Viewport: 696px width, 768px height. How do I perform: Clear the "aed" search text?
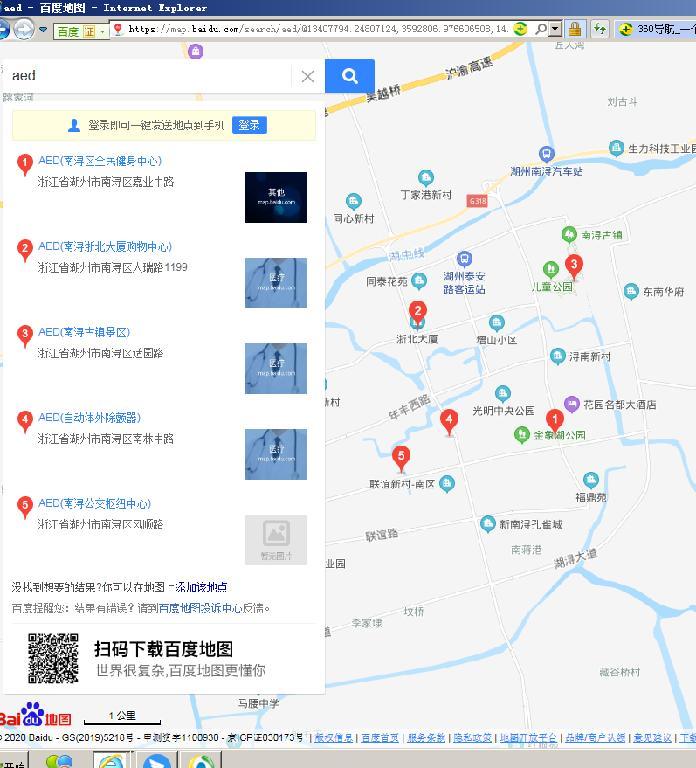click(x=308, y=76)
